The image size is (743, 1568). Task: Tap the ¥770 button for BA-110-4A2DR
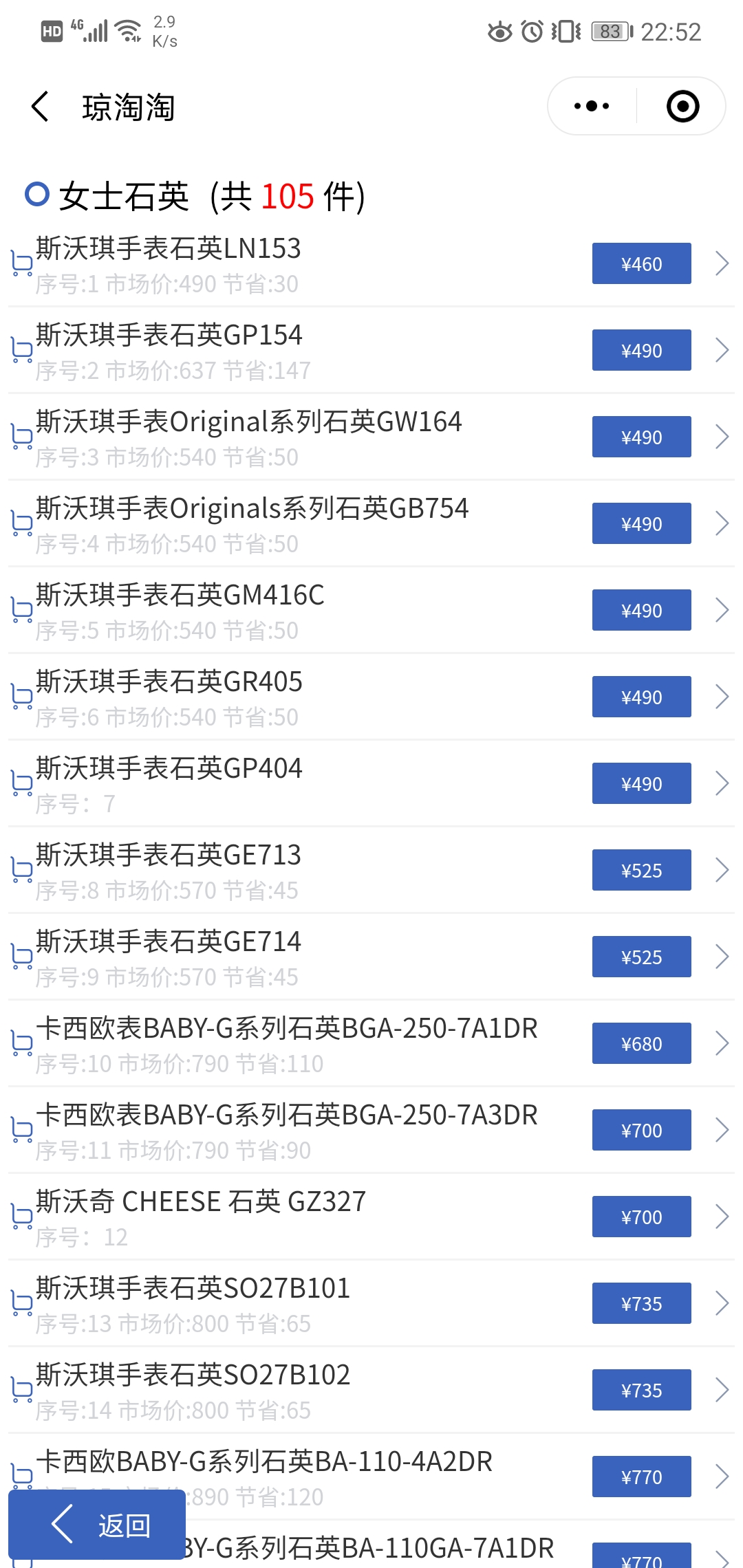coord(641,1477)
